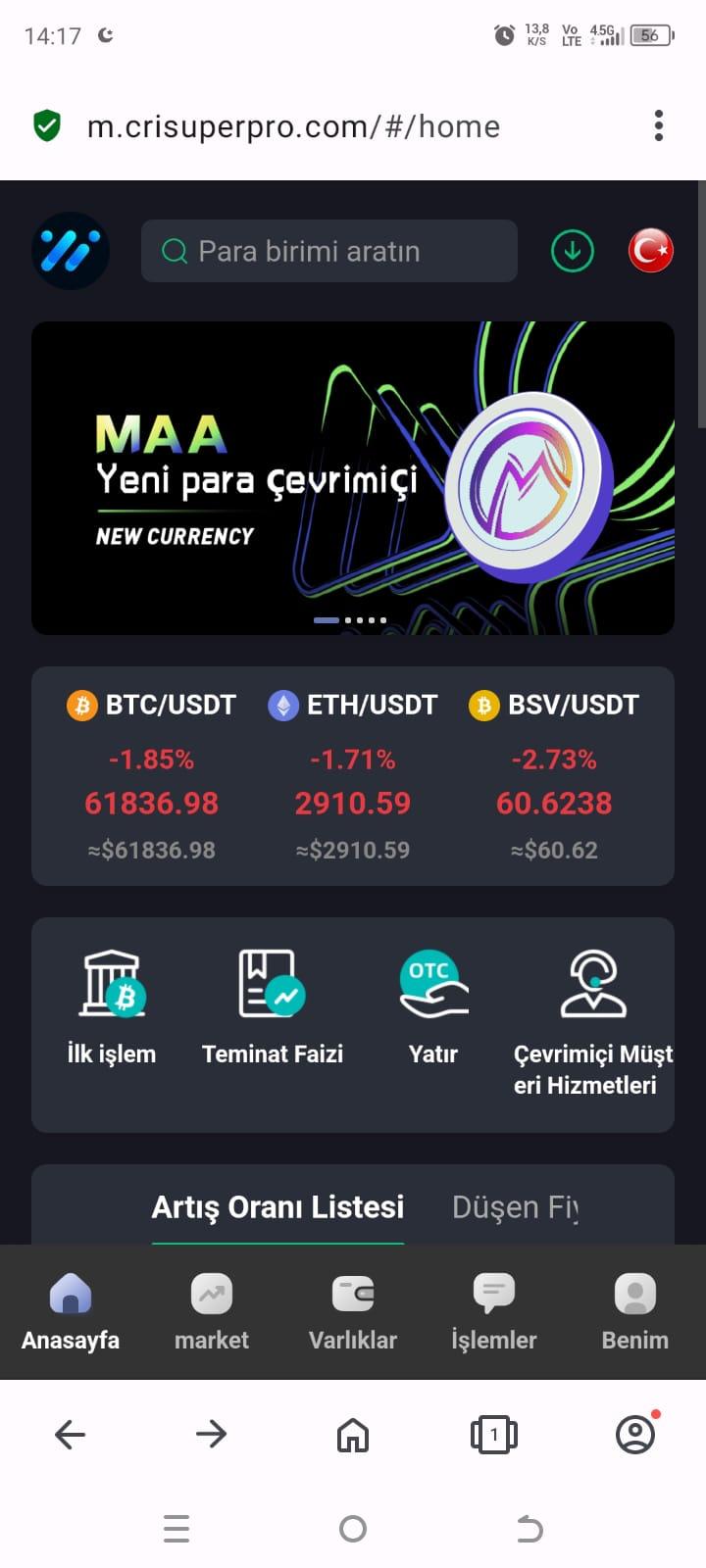Open browser tab switcher showing one tab
The image size is (706, 1568).
[494, 1434]
